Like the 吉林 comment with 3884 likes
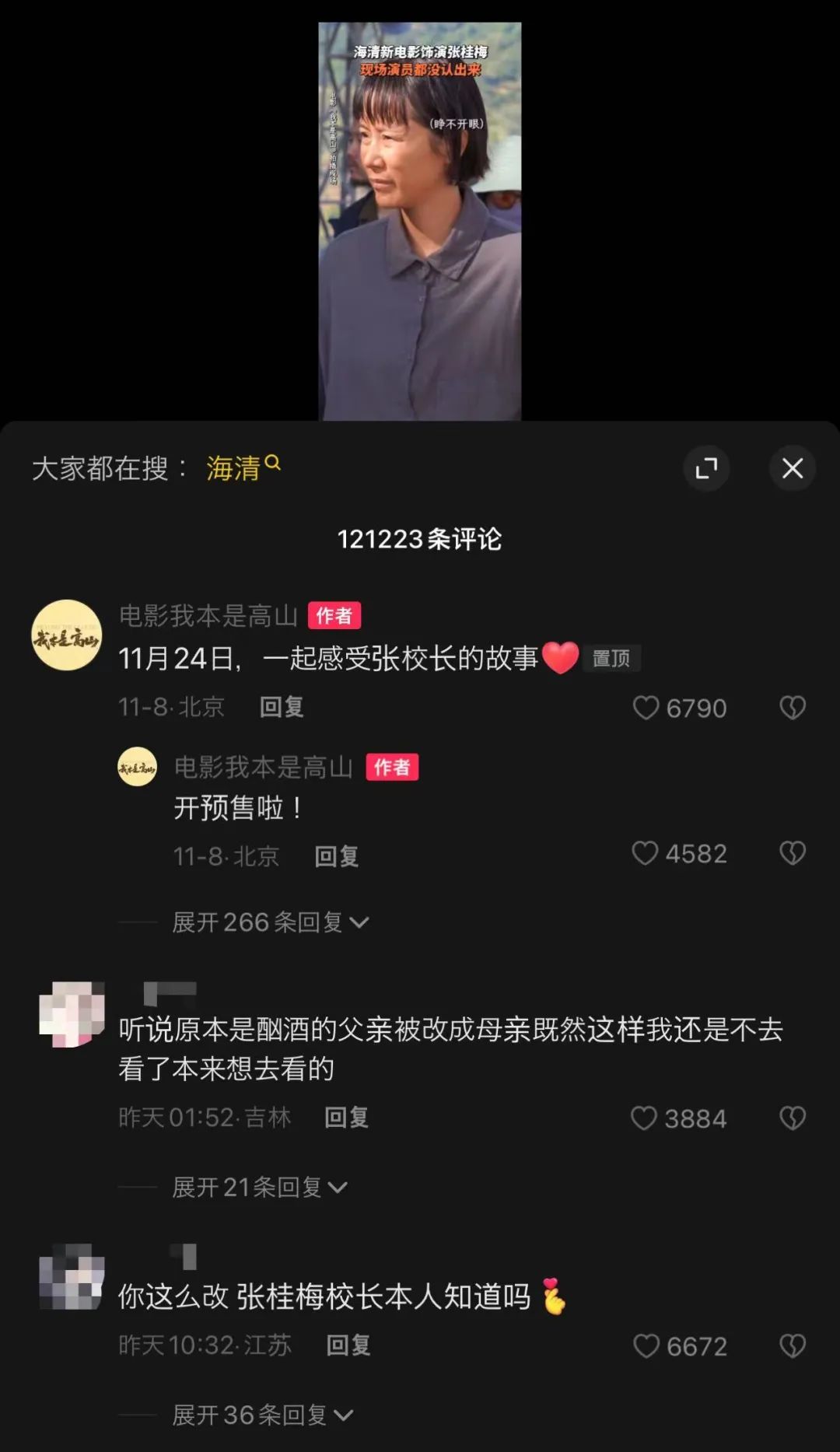840x1452 pixels. 644,1118
